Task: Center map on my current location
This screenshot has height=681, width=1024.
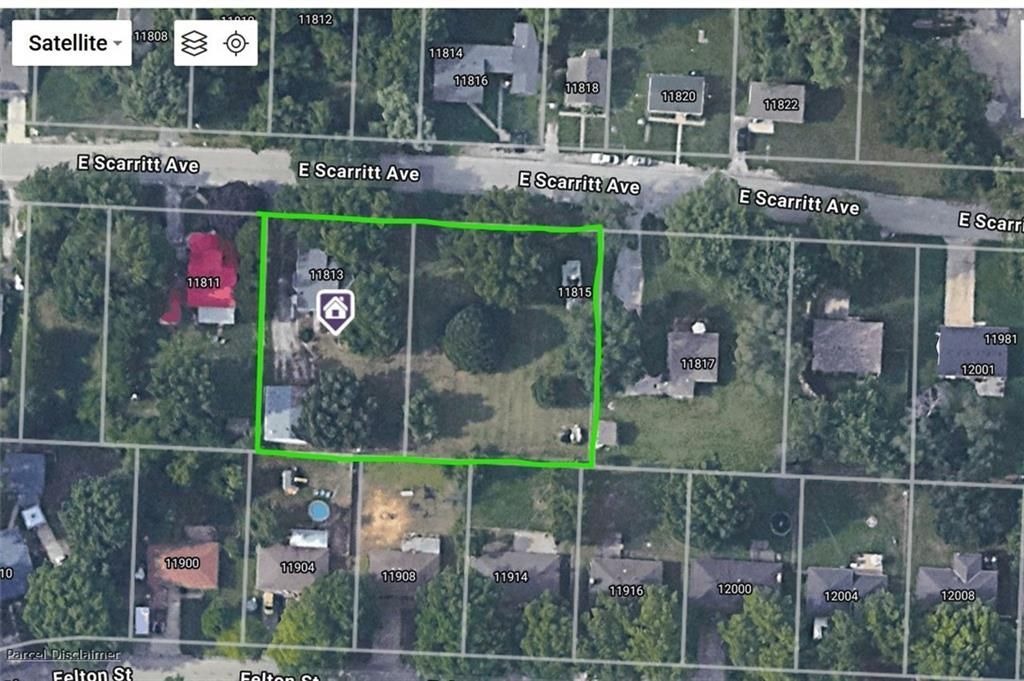Action: pos(236,43)
